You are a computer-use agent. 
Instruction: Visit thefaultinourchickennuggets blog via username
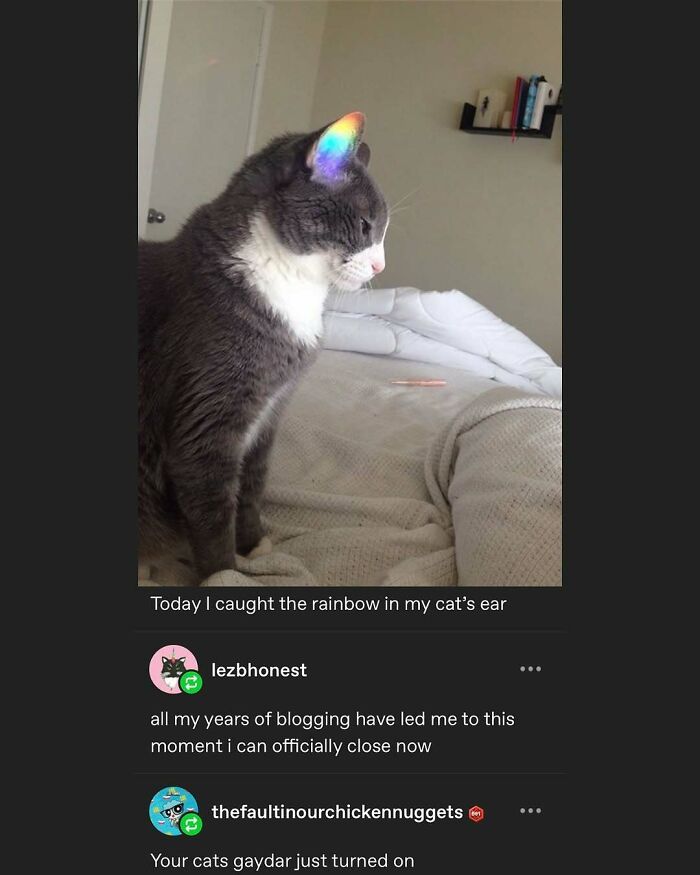pyautogui.click(x=337, y=812)
